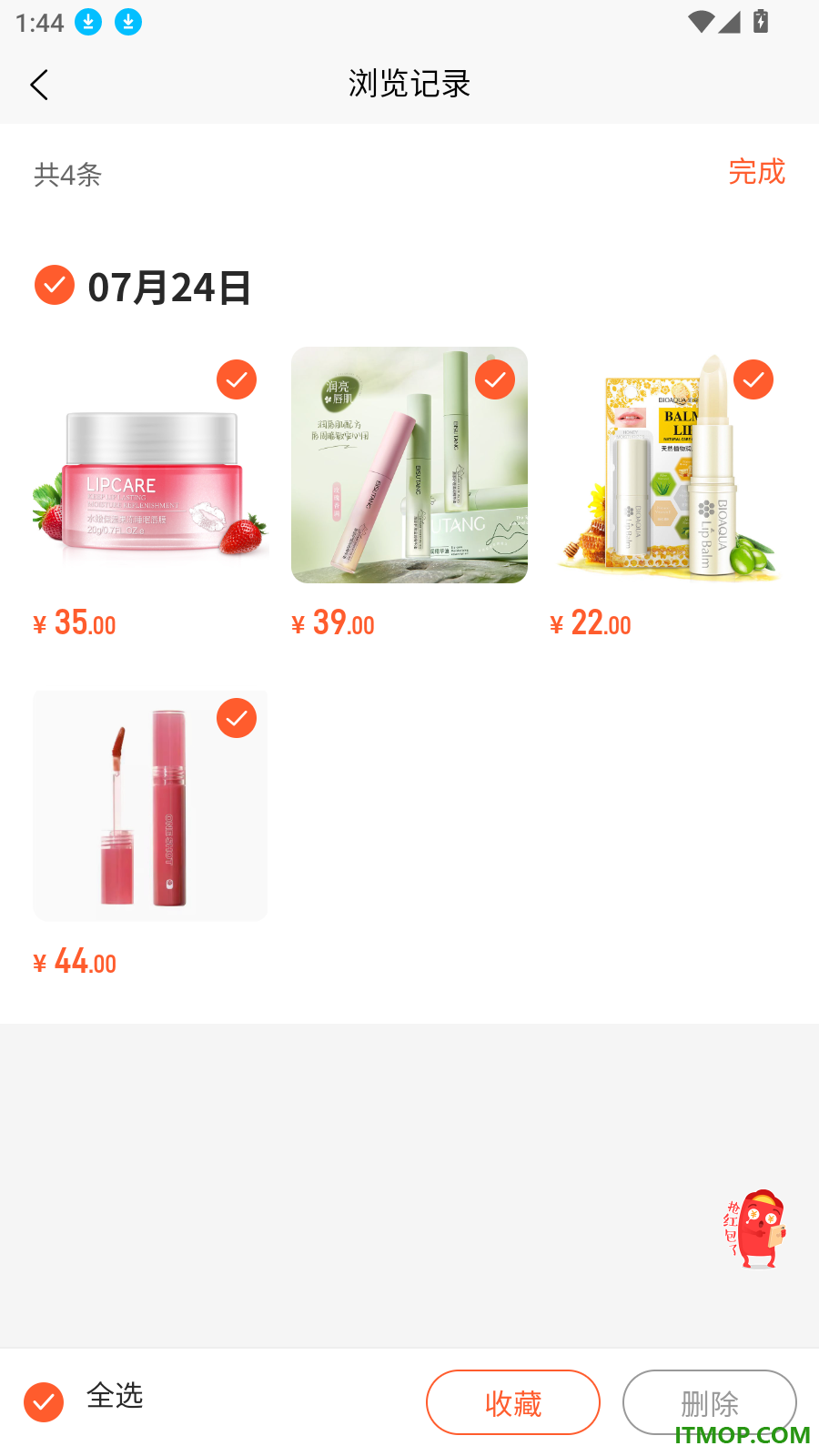Open the ¥35.00 LIPCARE product image

[x=151, y=465]
